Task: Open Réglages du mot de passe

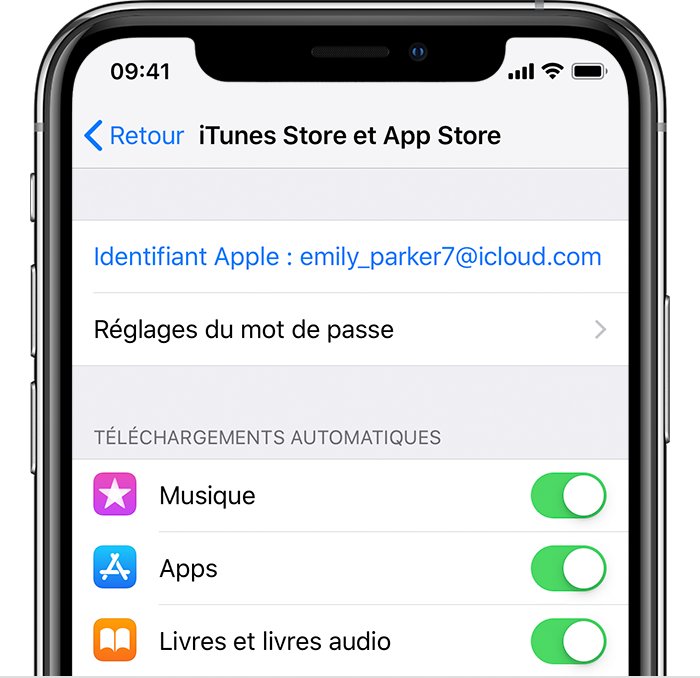Action: point(350,329)
